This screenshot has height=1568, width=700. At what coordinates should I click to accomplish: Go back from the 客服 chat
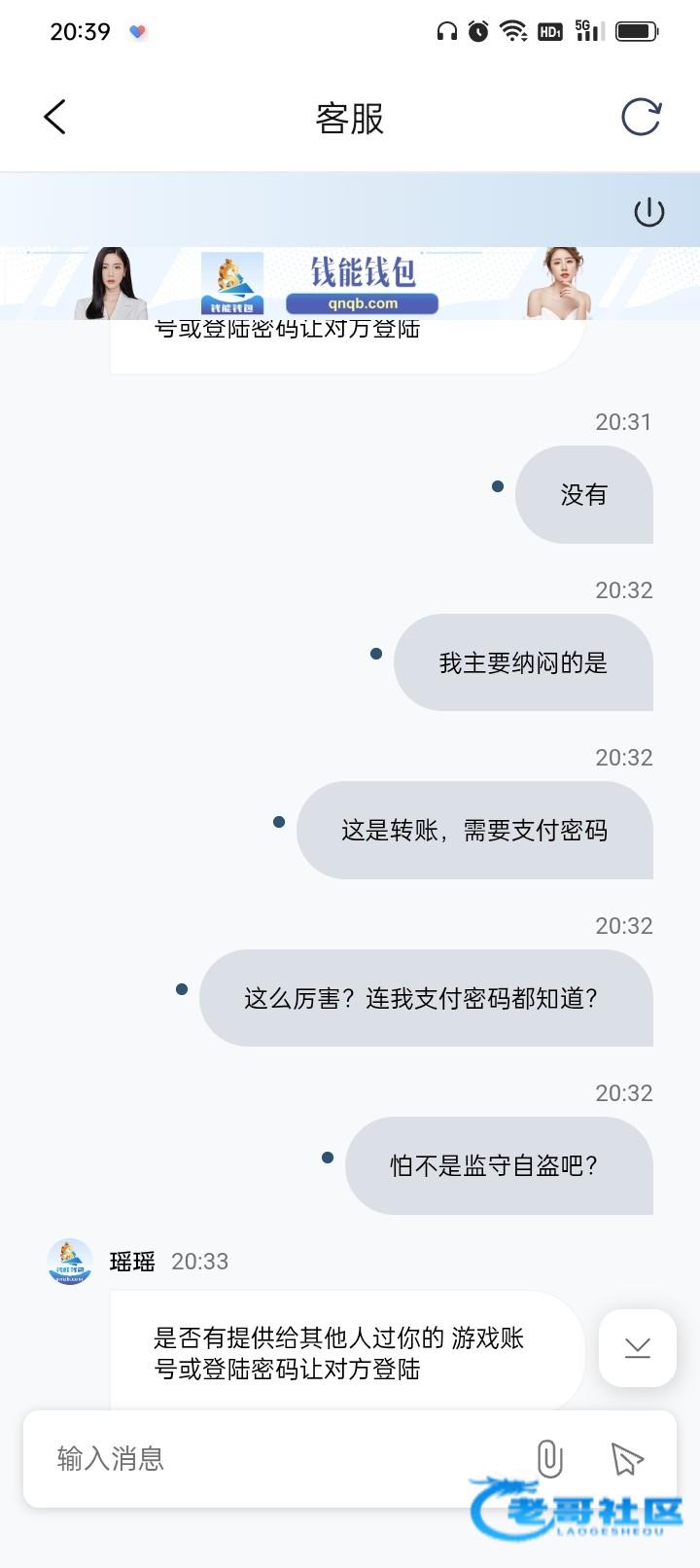tap(55, 118)
